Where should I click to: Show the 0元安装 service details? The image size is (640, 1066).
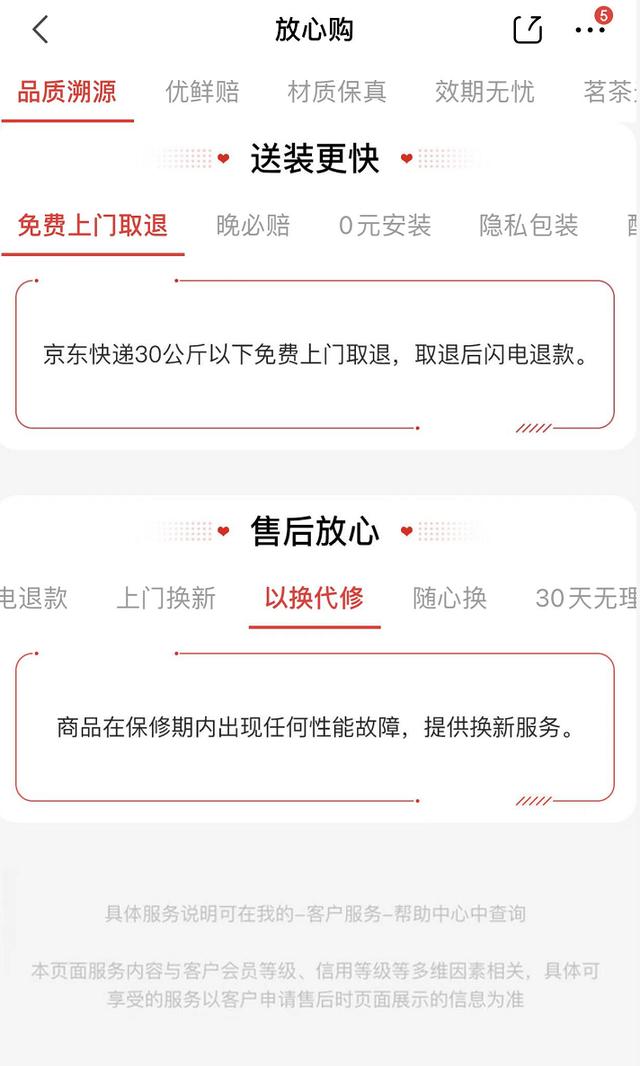(x=385, y=225)
